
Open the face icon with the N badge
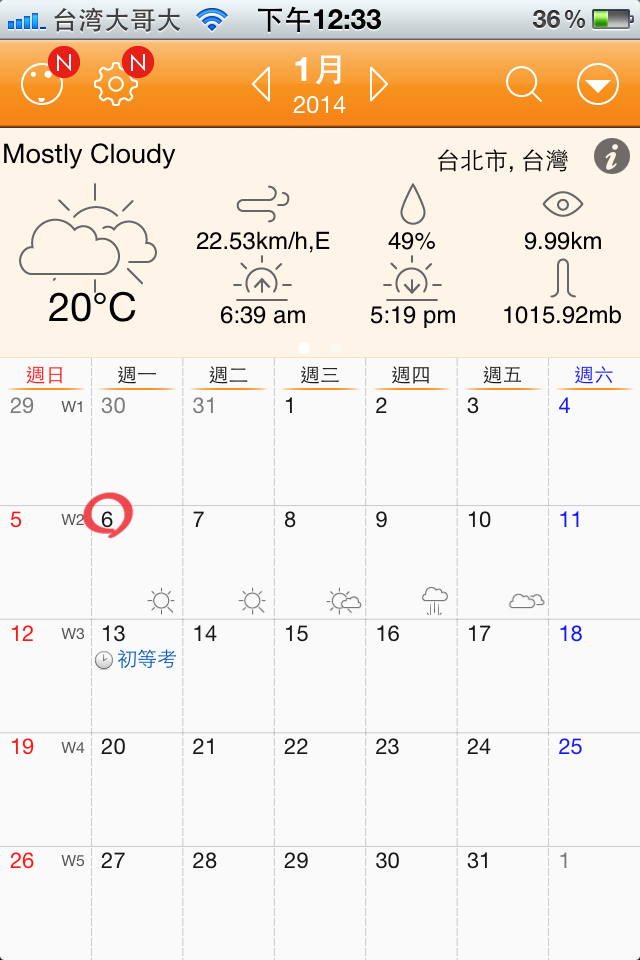coord(42,85)
